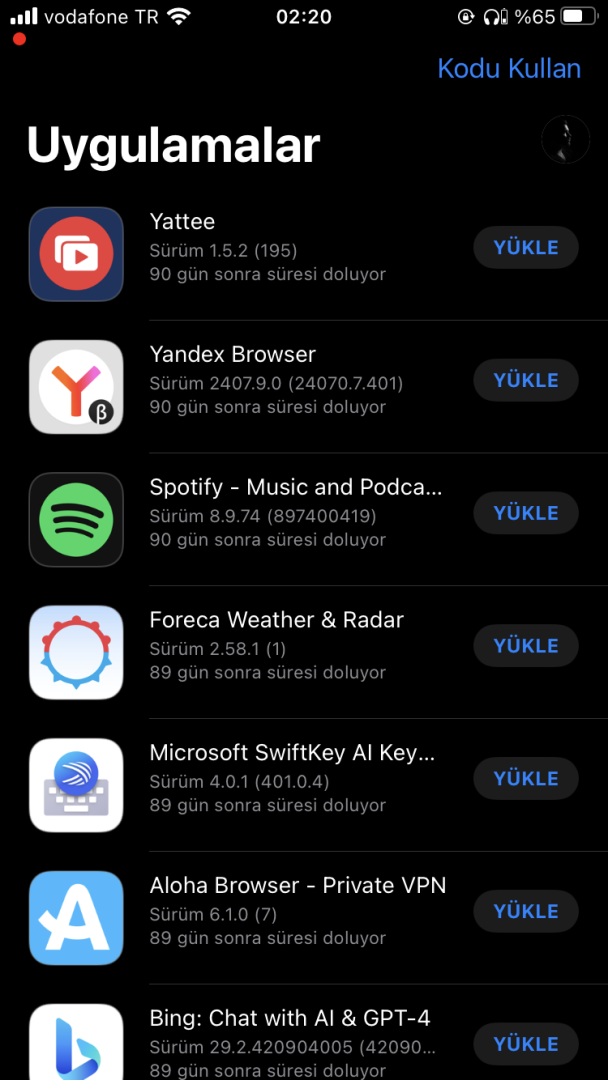Screen dimensions: 608x1080
Task: Tap the Kodu Kullan link
Action: pyautogui.click(x=509, y=69)
